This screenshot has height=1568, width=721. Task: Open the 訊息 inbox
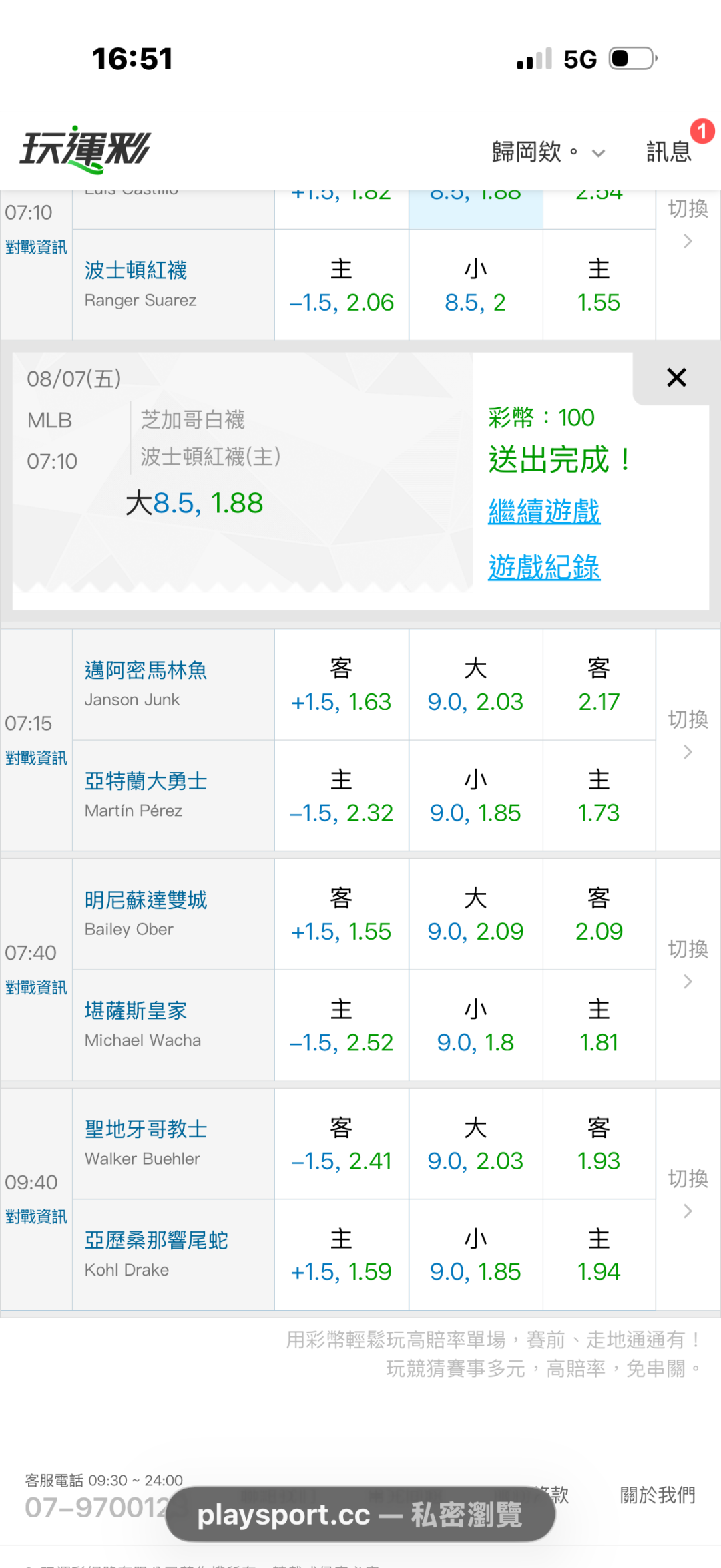tap(669, 152)
